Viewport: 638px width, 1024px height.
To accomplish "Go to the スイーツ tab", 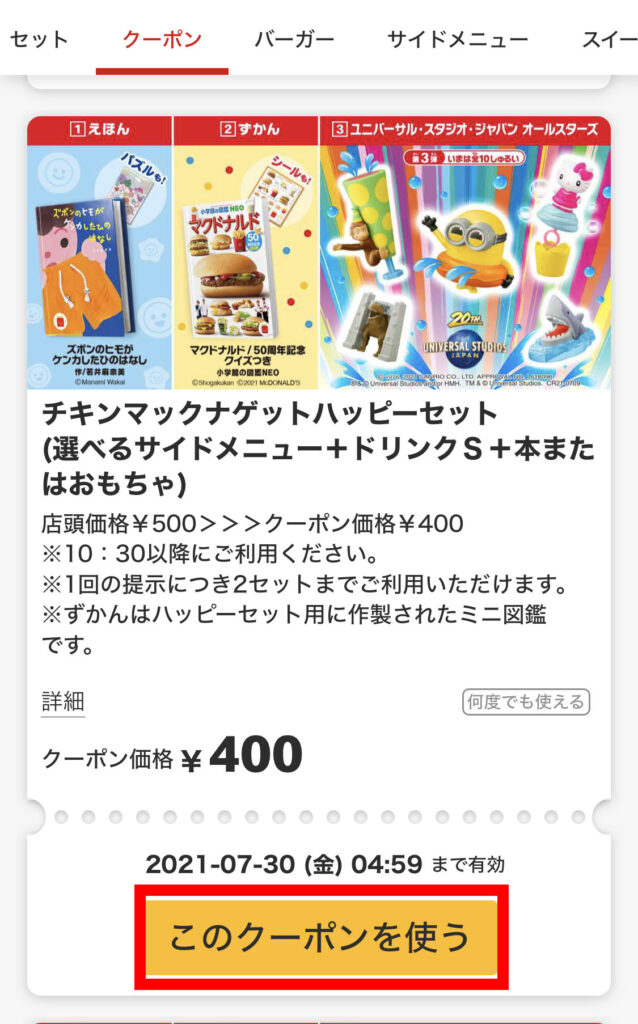I will [609, 40].
